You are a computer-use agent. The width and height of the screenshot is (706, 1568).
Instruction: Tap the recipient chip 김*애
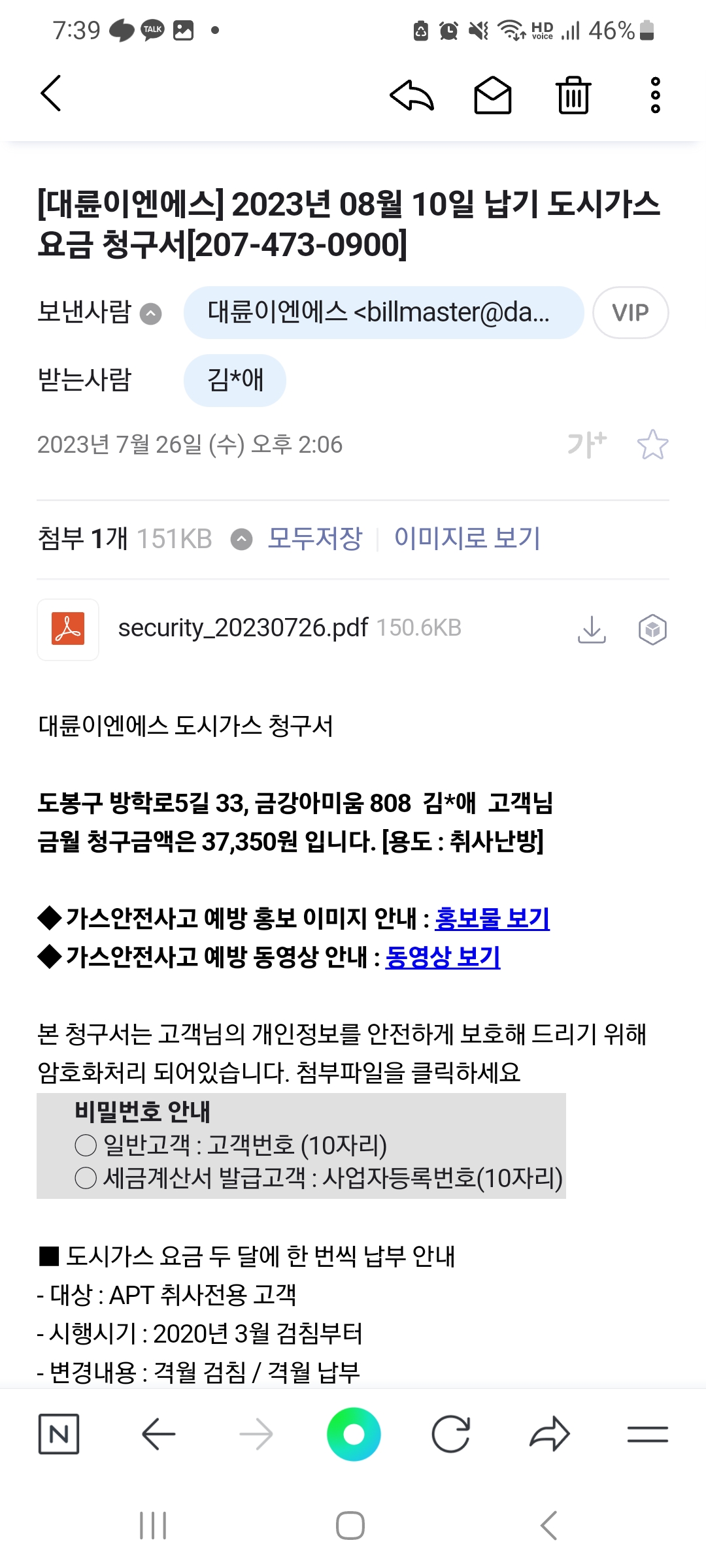[235, 380]
